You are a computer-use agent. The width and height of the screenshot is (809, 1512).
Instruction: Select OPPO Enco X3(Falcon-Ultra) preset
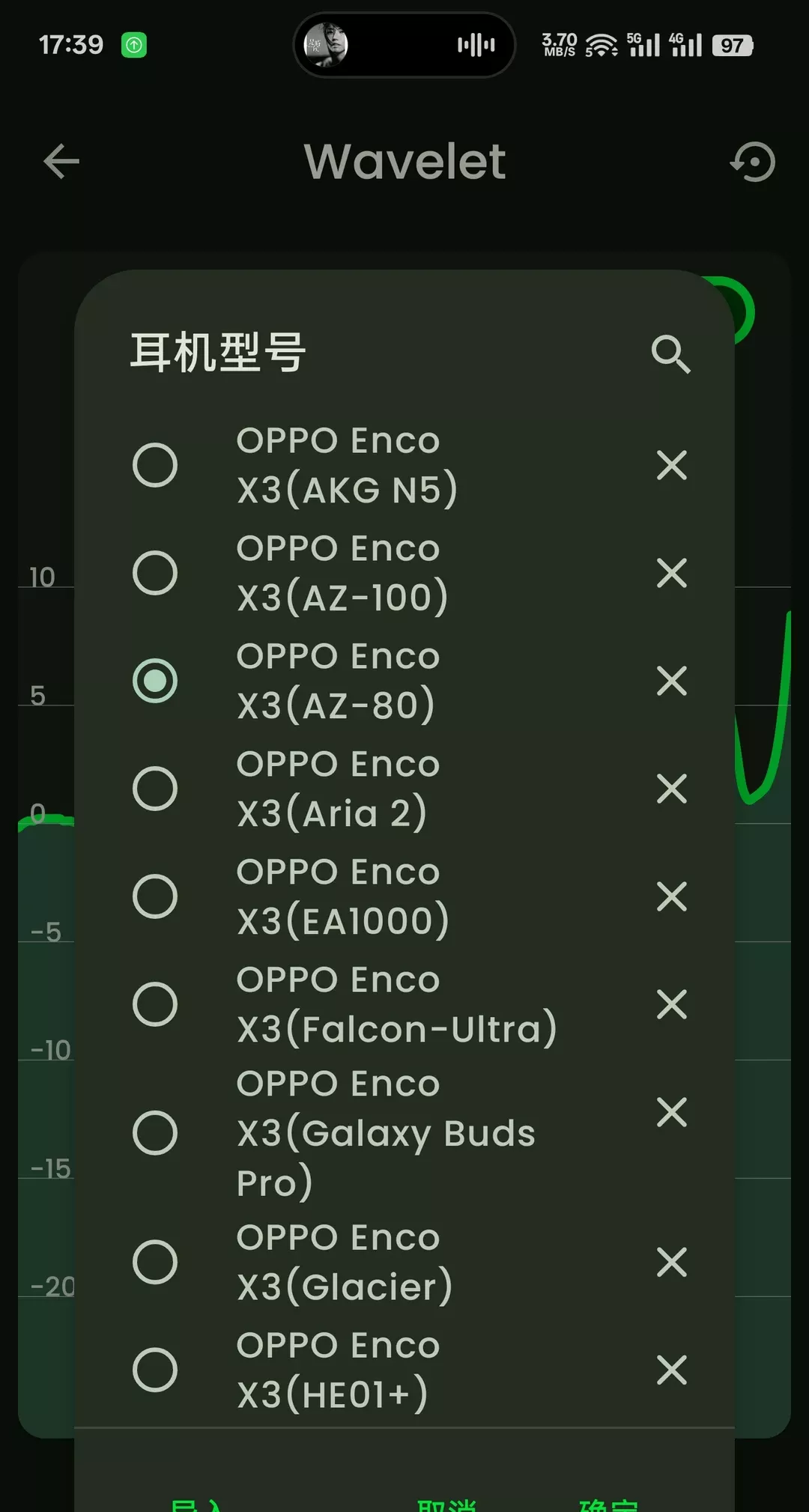[x=156, y=1004]
